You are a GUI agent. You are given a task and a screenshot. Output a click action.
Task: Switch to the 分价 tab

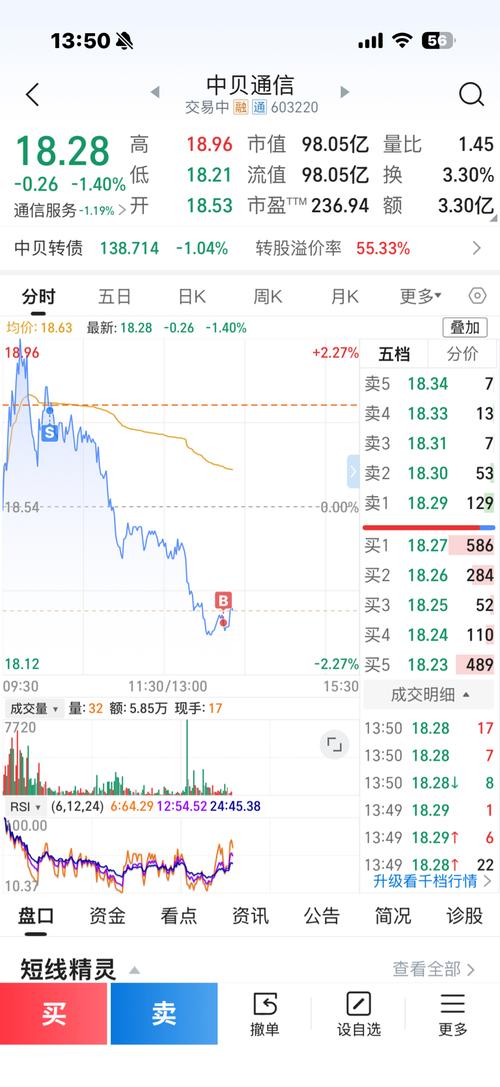(463, 354)
